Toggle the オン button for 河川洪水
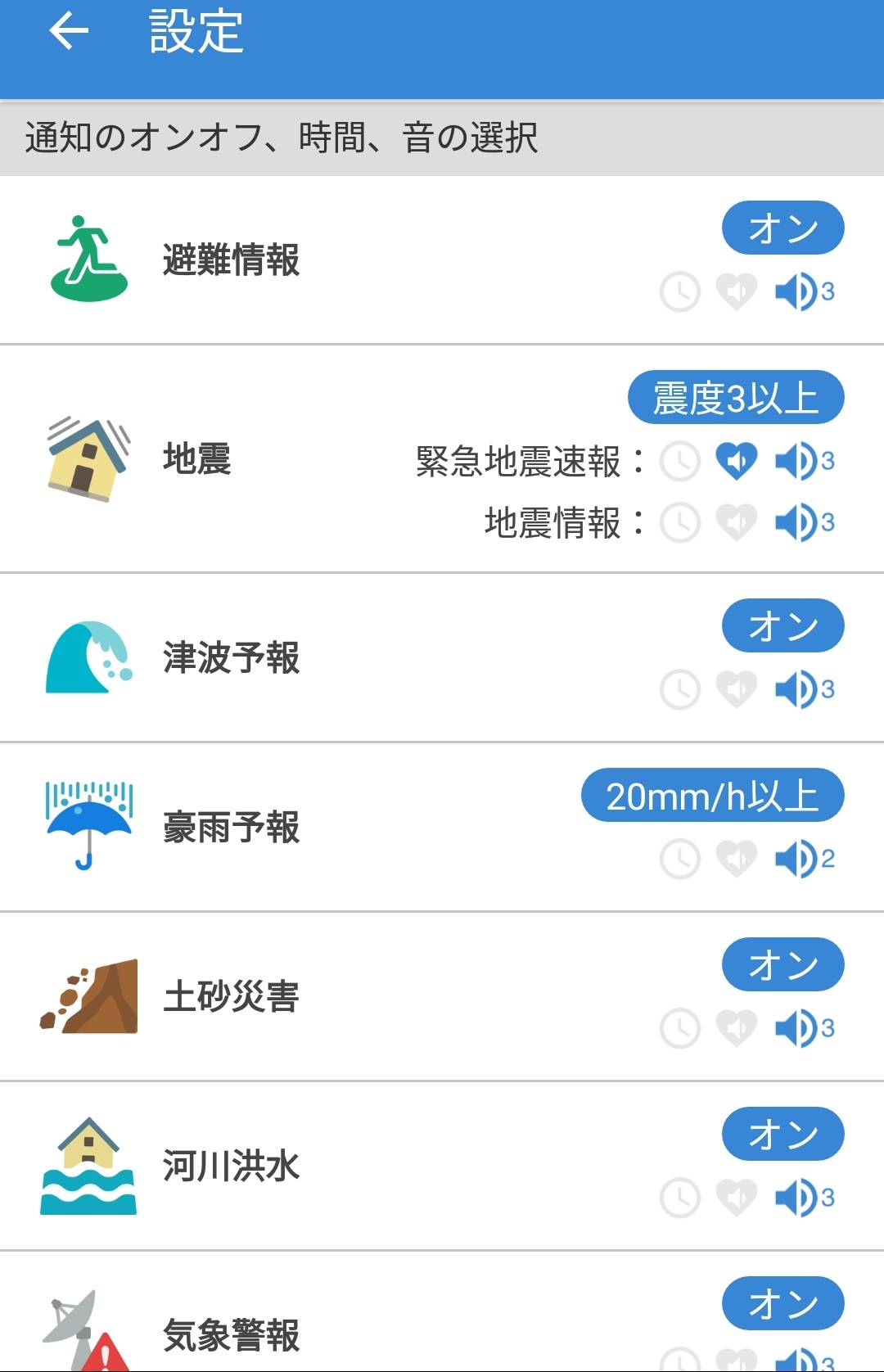 pos(783,1135)
